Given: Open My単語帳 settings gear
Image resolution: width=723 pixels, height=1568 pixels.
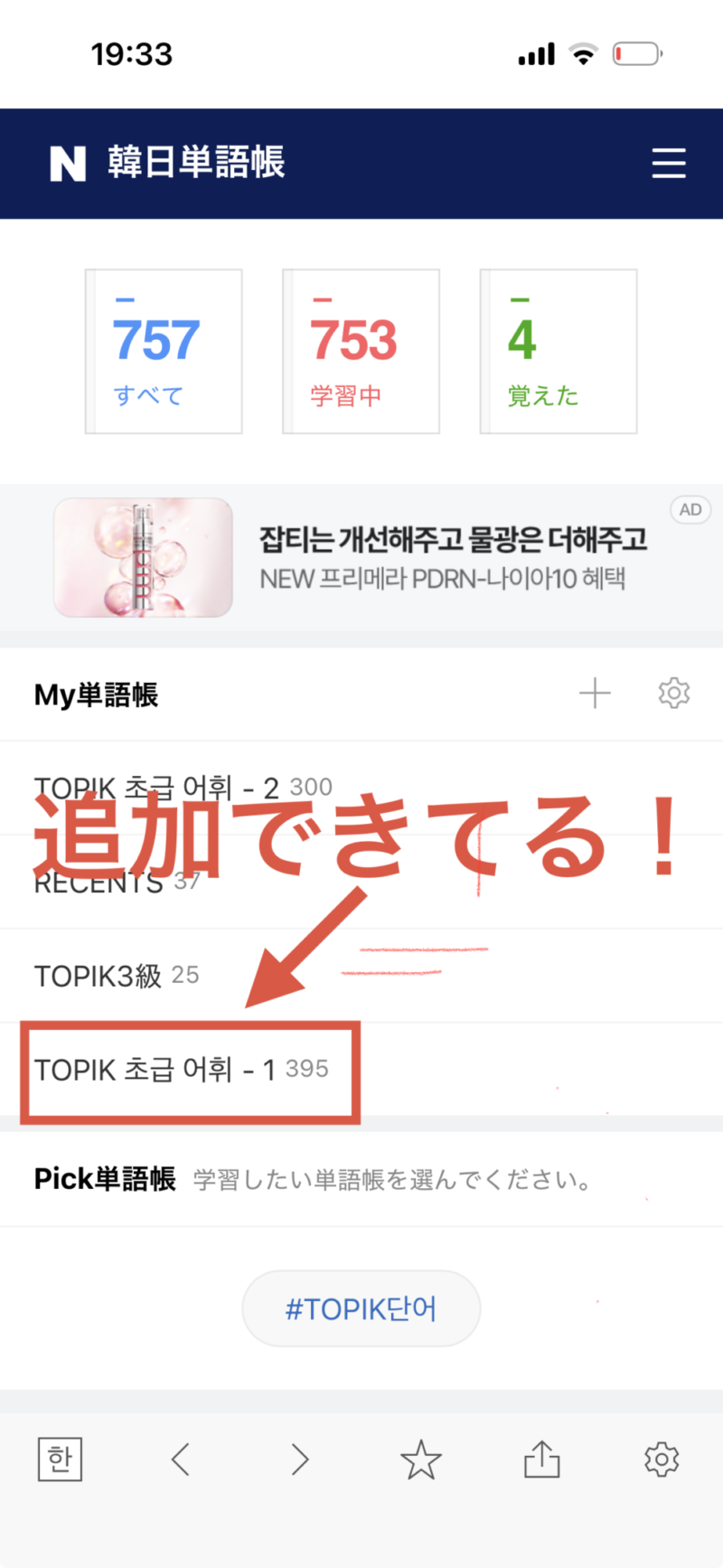Looking at the screenshot, I should coord(673,694).
